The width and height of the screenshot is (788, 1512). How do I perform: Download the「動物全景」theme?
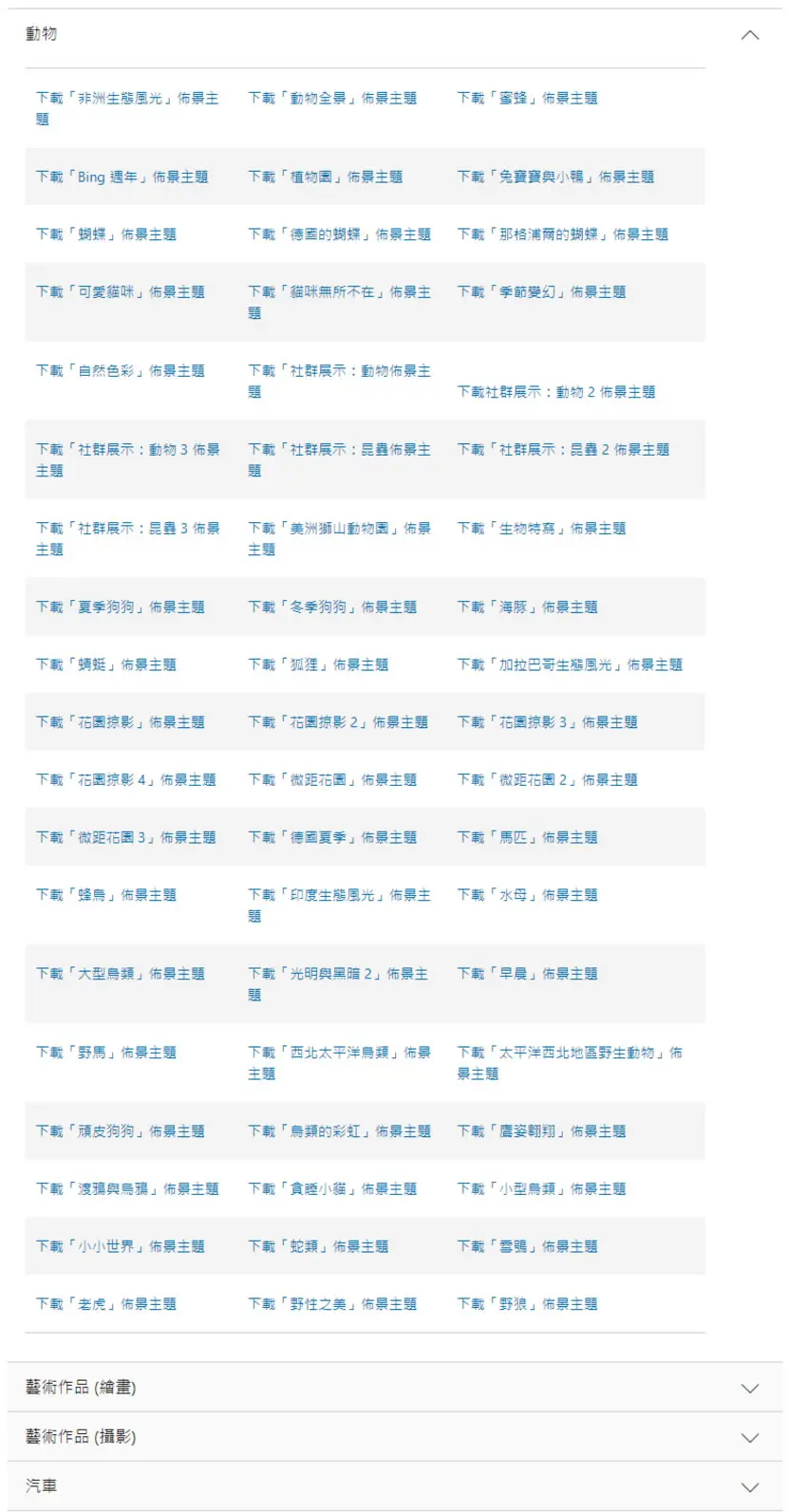pos(332,98)
